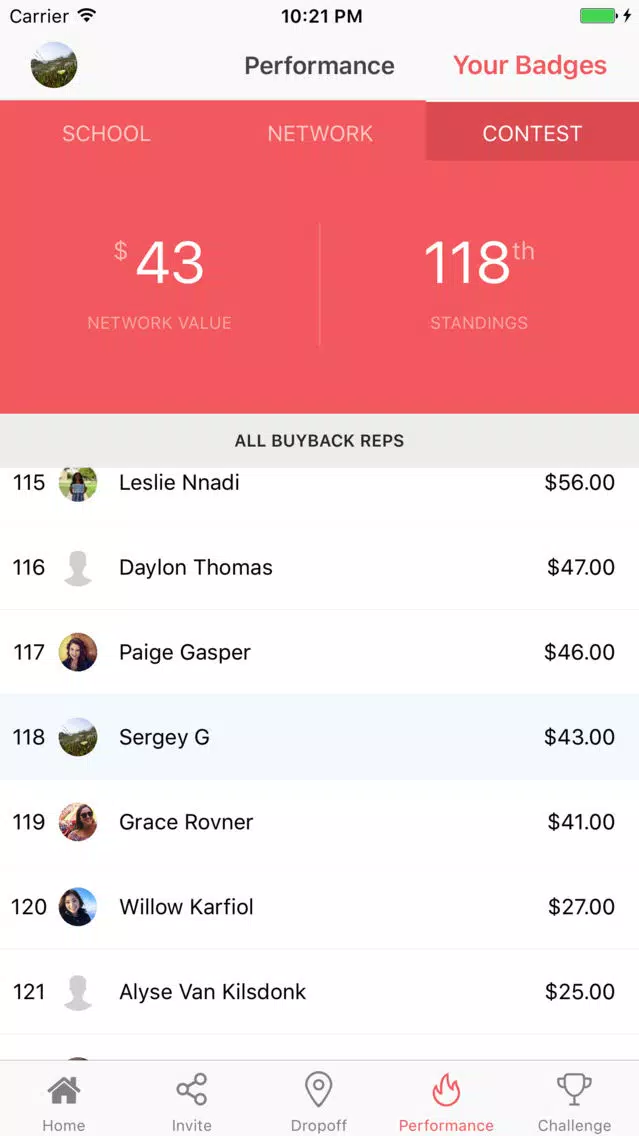The width and height of the screenshot is (639, 1136).
Task: Open the profile avatar in the header
Action: point(54,65)
